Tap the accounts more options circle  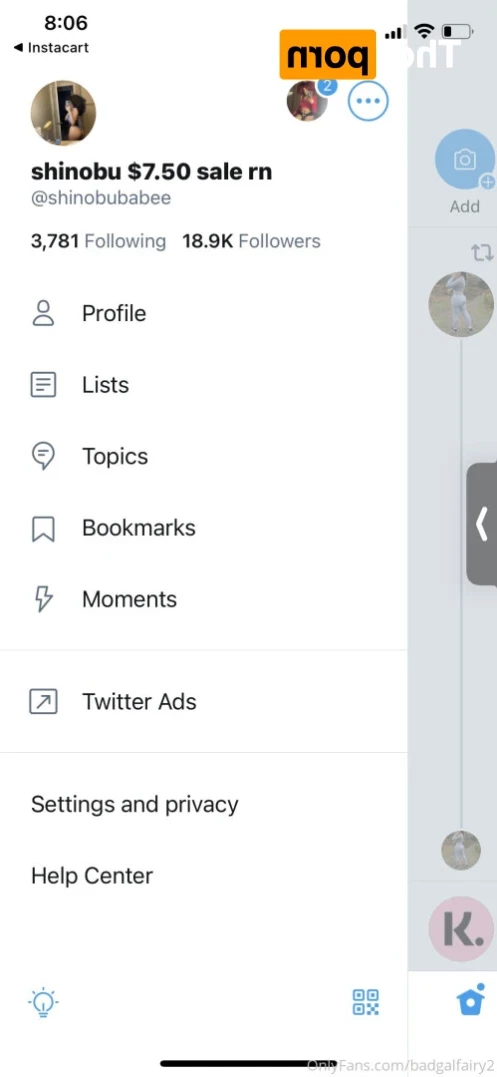coord(368,101)
